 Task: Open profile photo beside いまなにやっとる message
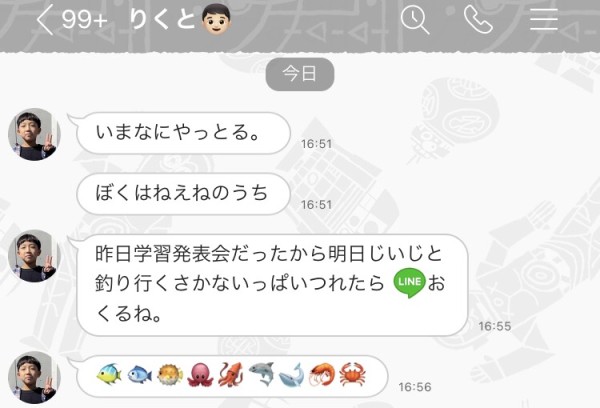click(x=33, y=134)
